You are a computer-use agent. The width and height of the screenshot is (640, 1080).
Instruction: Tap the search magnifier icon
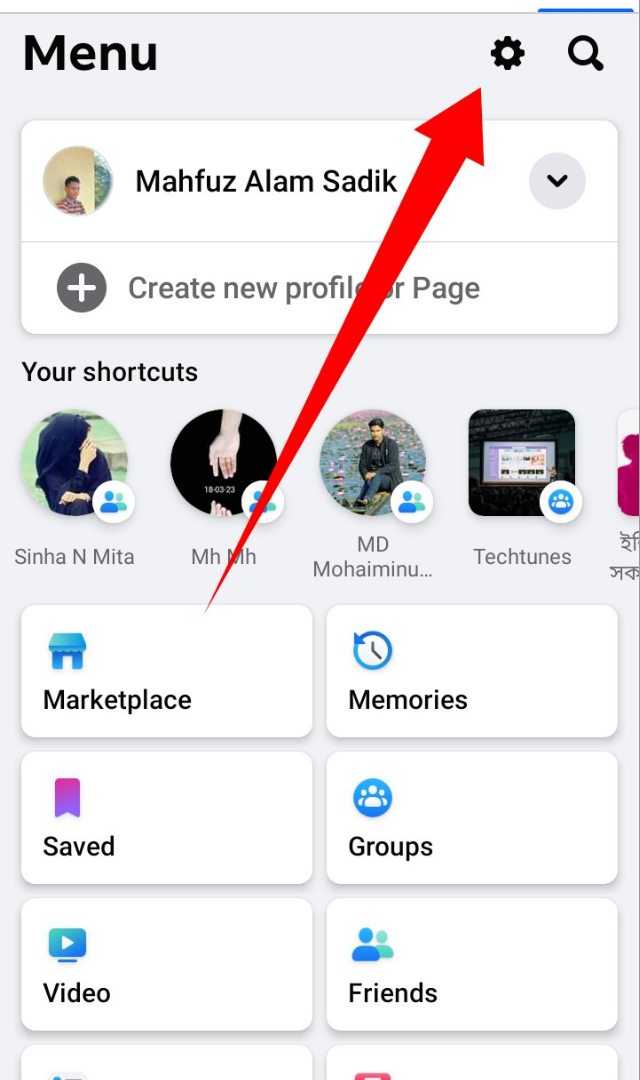(x=585, y=53)
